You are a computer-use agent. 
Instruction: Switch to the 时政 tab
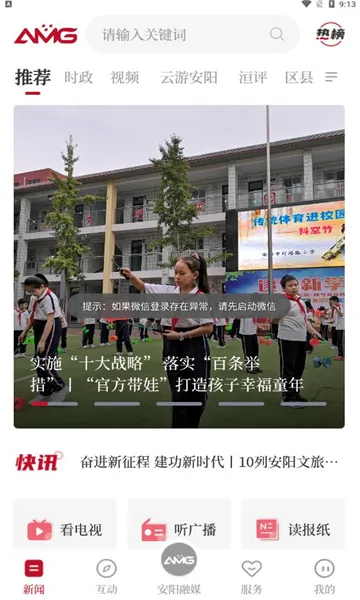coord(78,77)
